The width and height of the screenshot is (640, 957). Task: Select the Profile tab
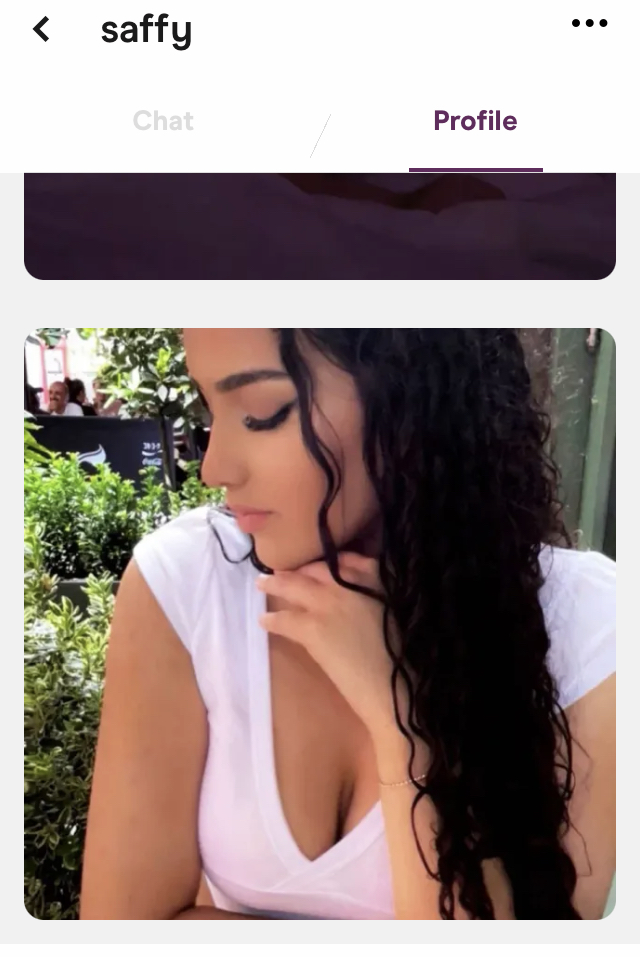[475, 121]
